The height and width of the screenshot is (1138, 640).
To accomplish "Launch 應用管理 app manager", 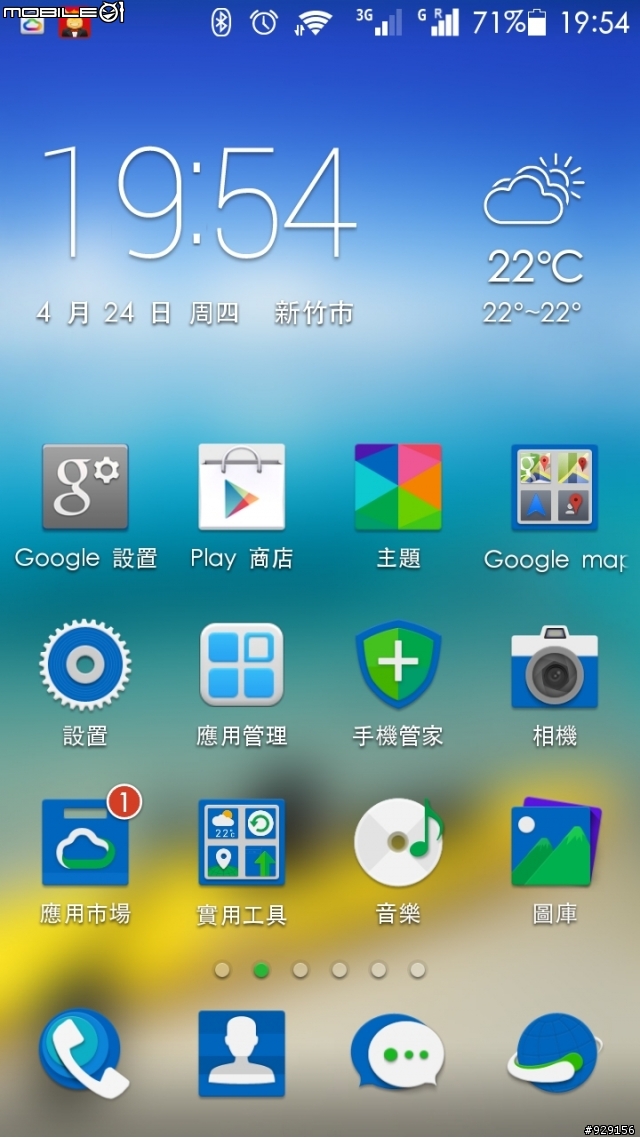I will [242, 665].
